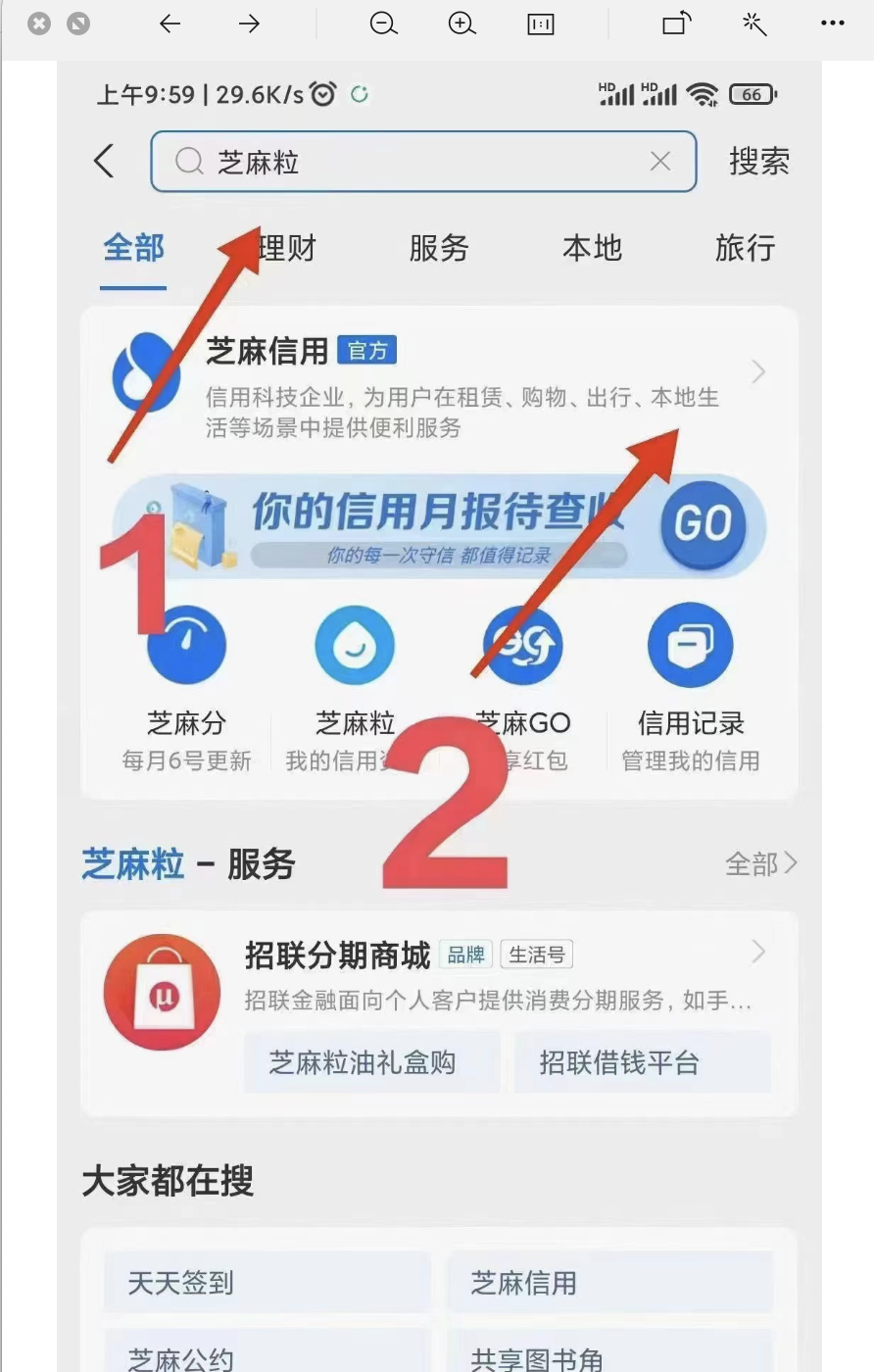Tap the zoom-in icon in browser toolbar

(461, 24)
